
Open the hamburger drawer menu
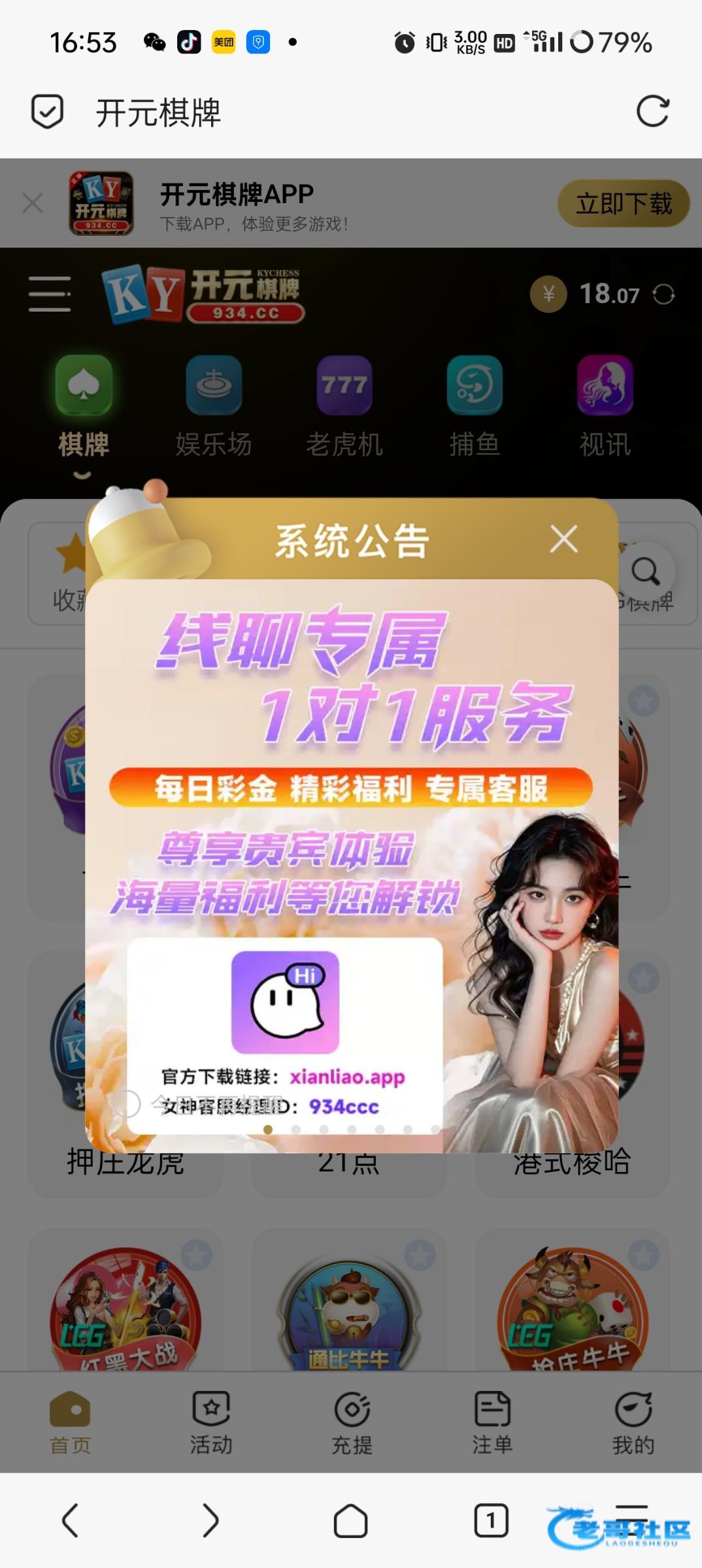click(50, 293)
